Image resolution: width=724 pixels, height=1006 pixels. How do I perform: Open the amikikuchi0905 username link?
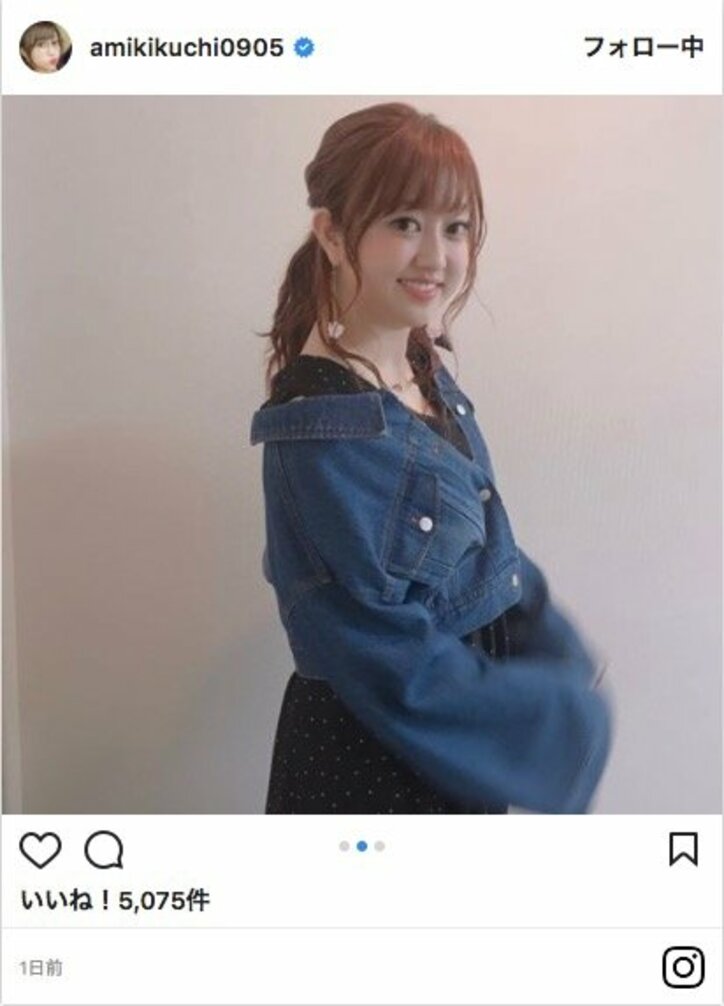186,47
